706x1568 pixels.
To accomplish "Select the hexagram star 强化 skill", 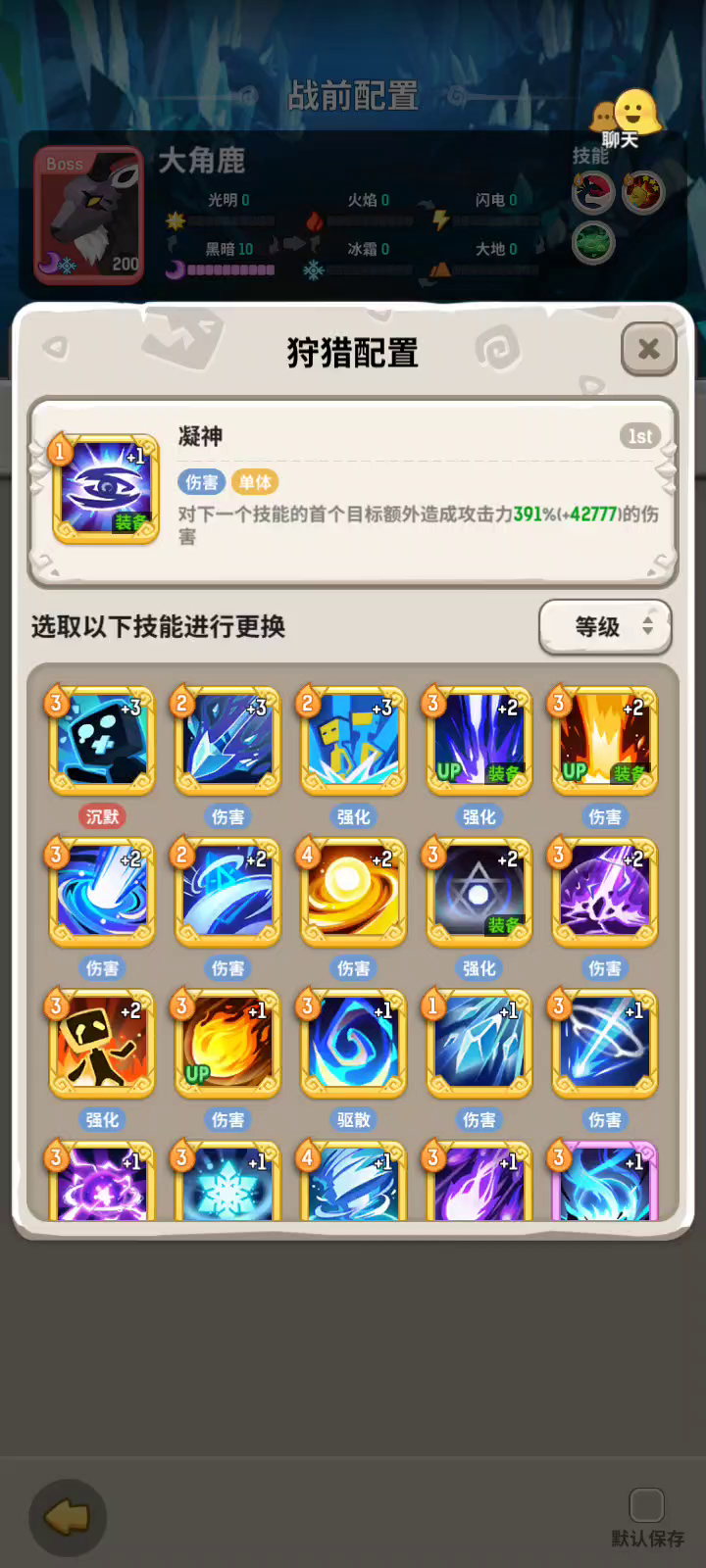I will tap(479, 892).
